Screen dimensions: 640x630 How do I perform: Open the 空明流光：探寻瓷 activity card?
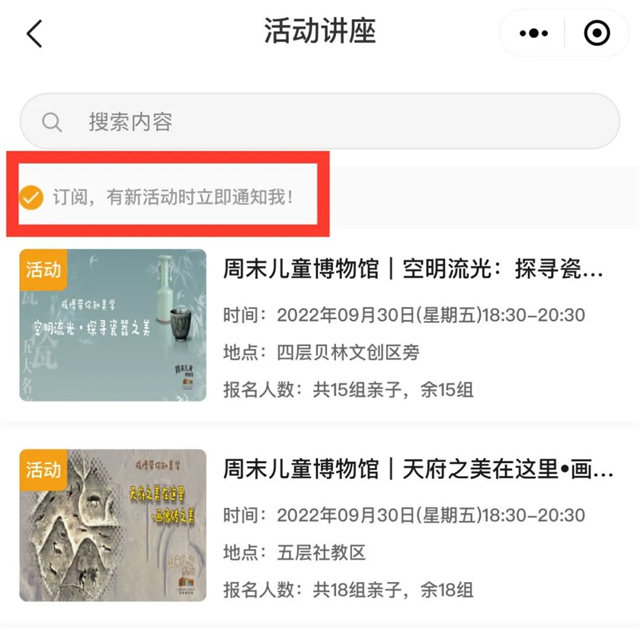(x=413, y=270)
